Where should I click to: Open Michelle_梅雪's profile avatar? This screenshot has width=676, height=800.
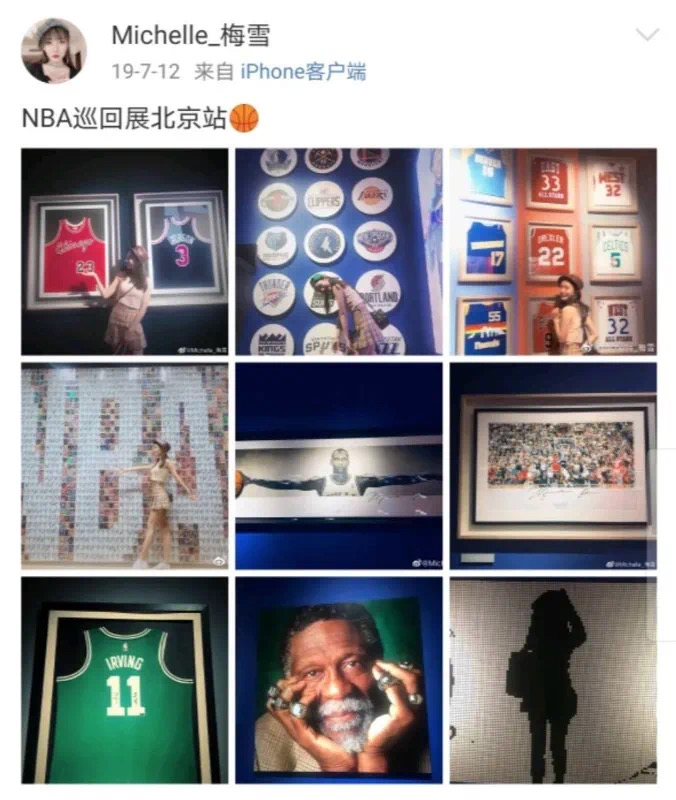click(x=54, y=51)
